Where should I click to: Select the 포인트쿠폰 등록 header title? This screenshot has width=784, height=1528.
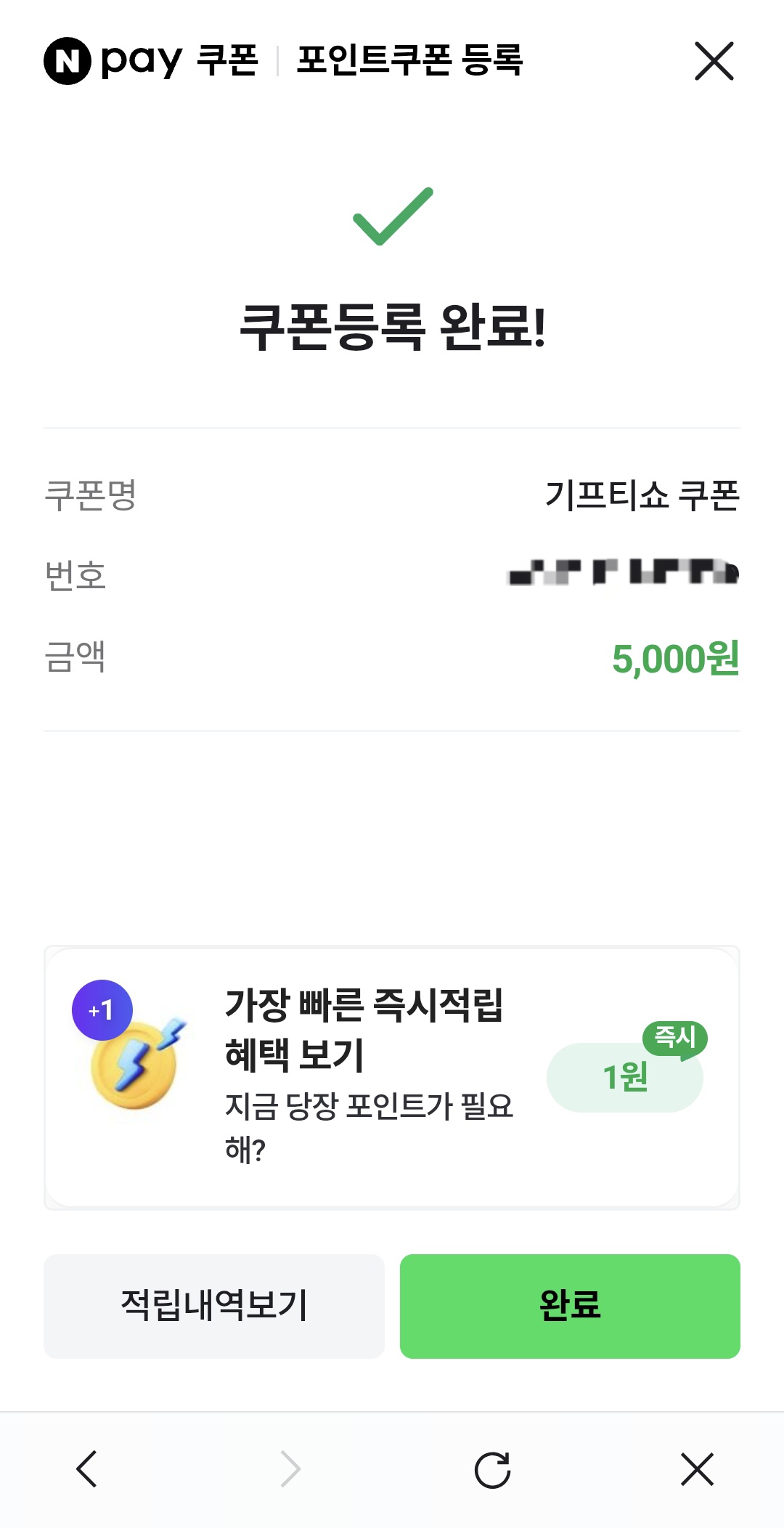point(410,61)
